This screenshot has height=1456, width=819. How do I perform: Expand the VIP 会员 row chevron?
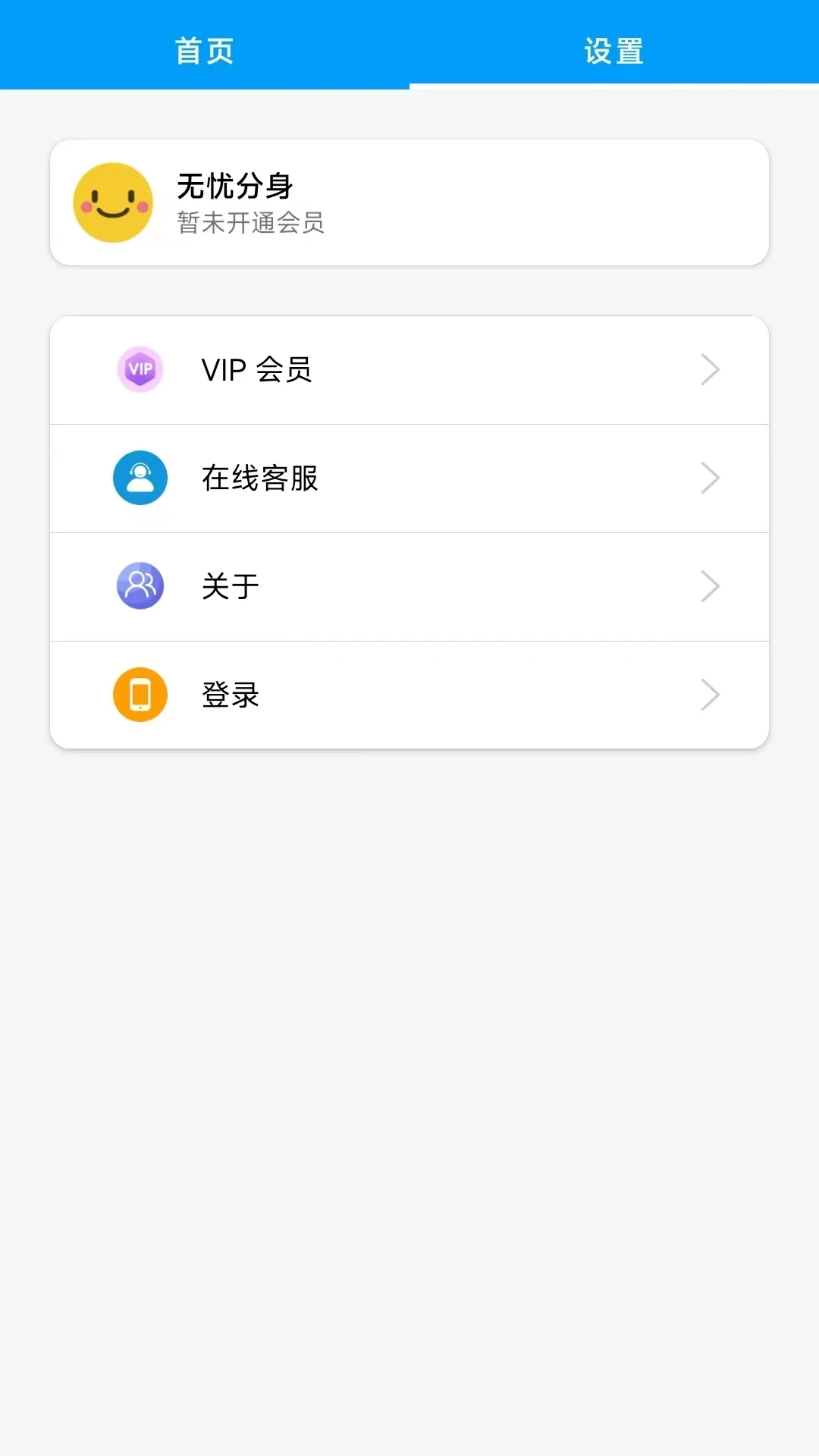710,369
